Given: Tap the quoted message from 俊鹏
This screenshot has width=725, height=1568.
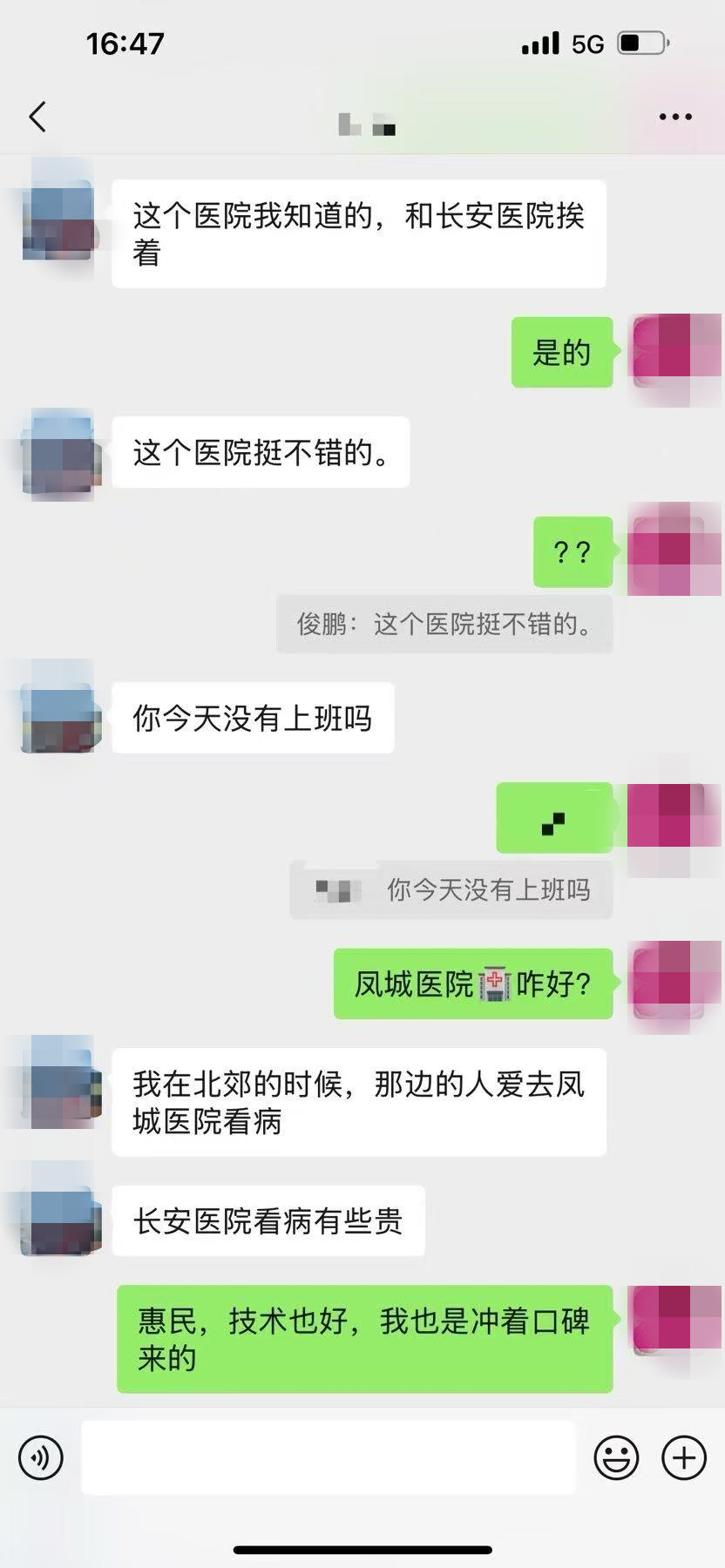Looking at the screenshot, I should (x=444, y=625).
